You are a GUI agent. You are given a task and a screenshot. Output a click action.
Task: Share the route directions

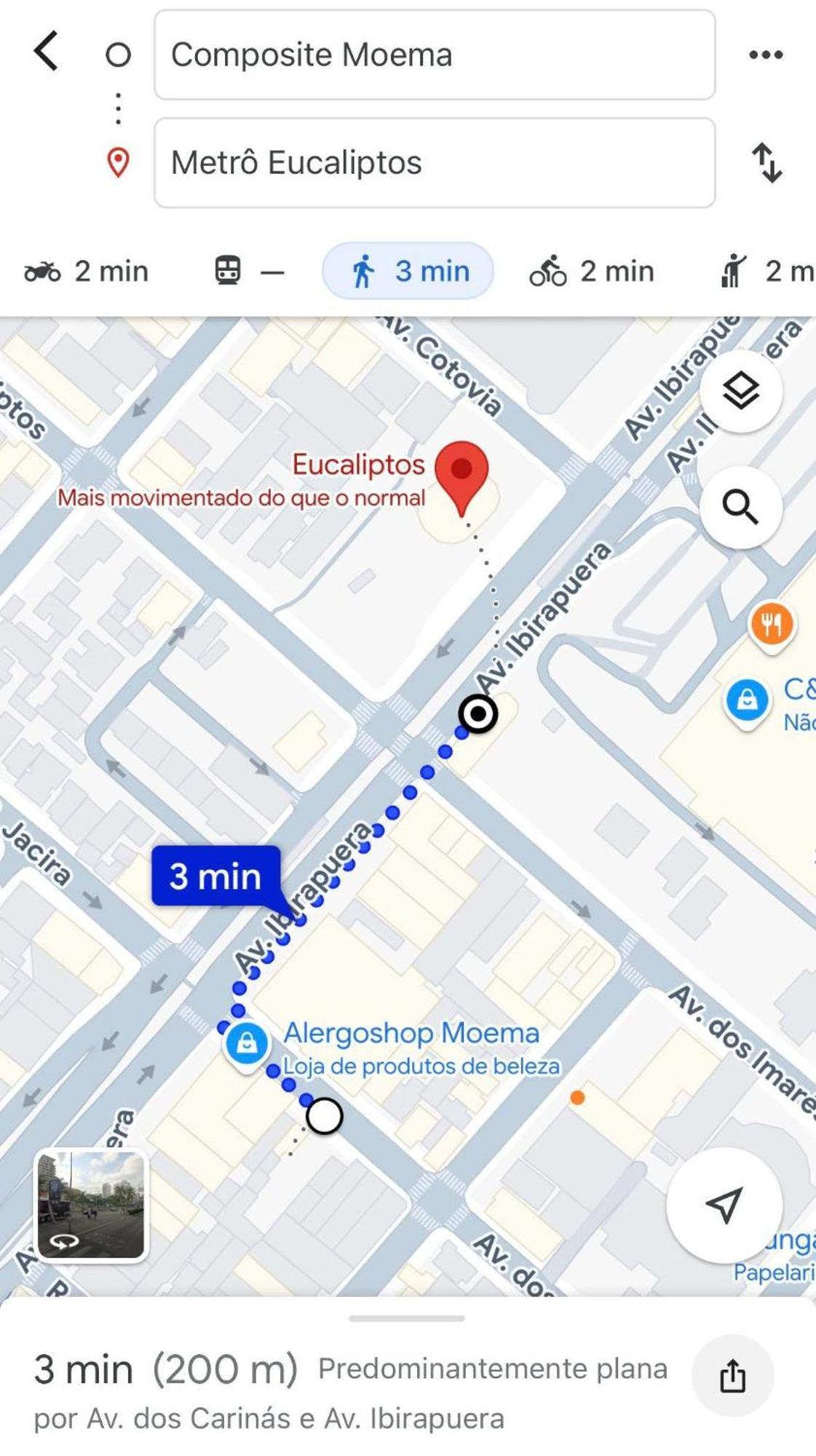732,1376
